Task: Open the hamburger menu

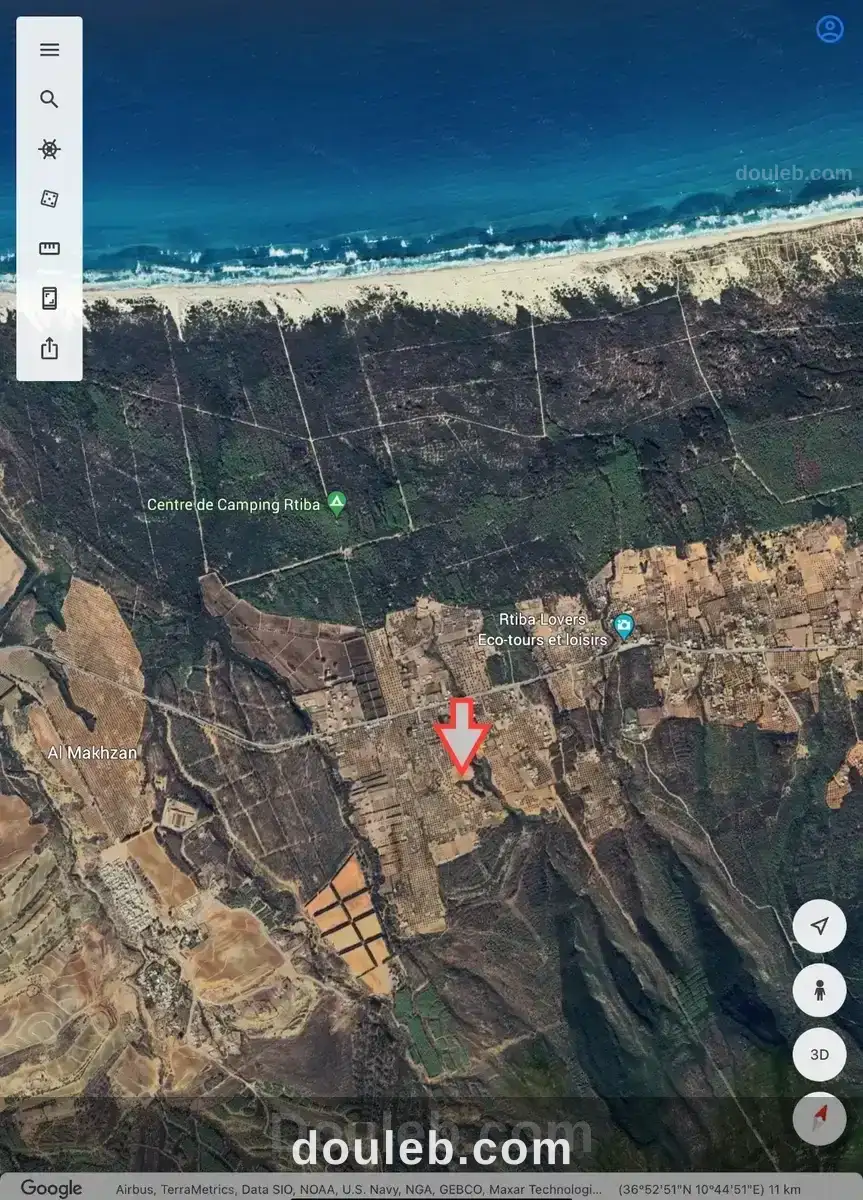Action: 49,50
